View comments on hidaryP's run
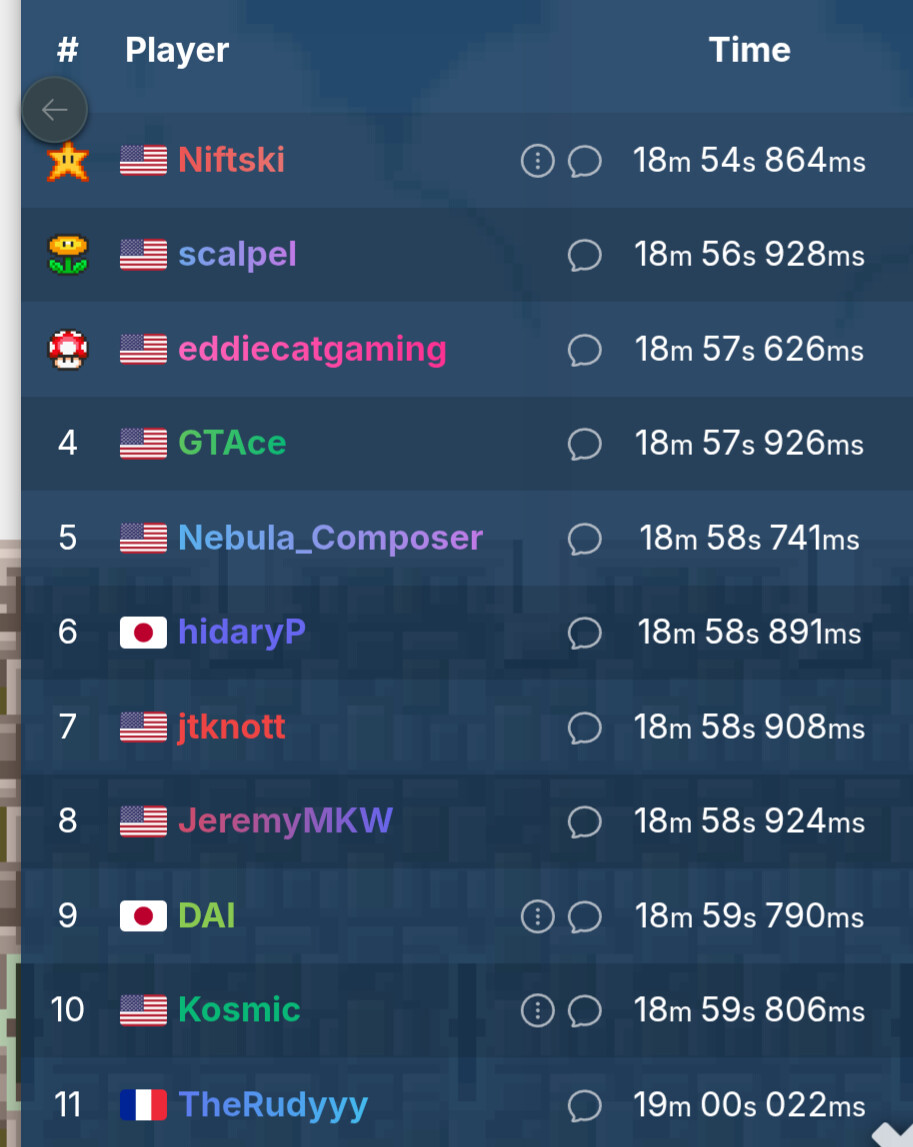The image size is (913, 1147). (x=584, y=633)
